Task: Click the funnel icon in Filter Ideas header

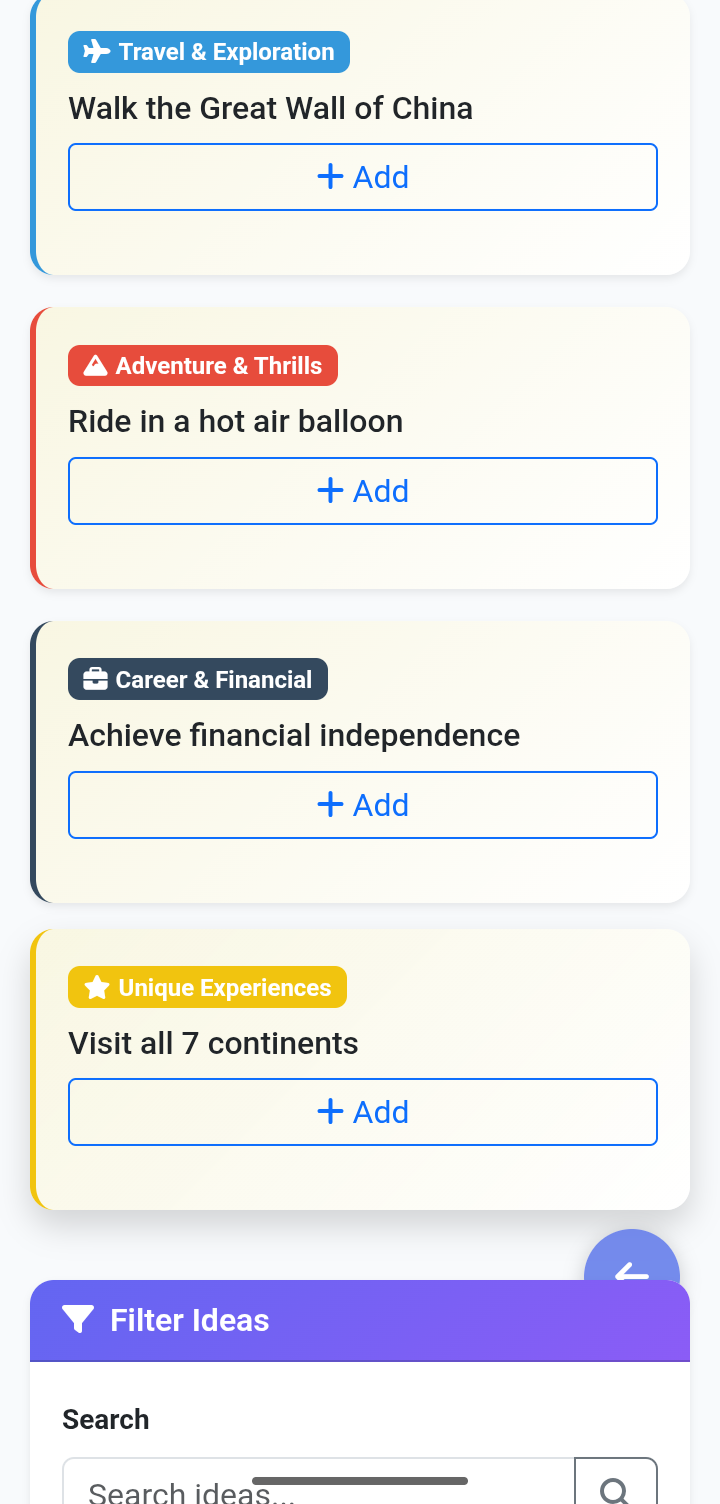Action: (x=78, y=1320)
